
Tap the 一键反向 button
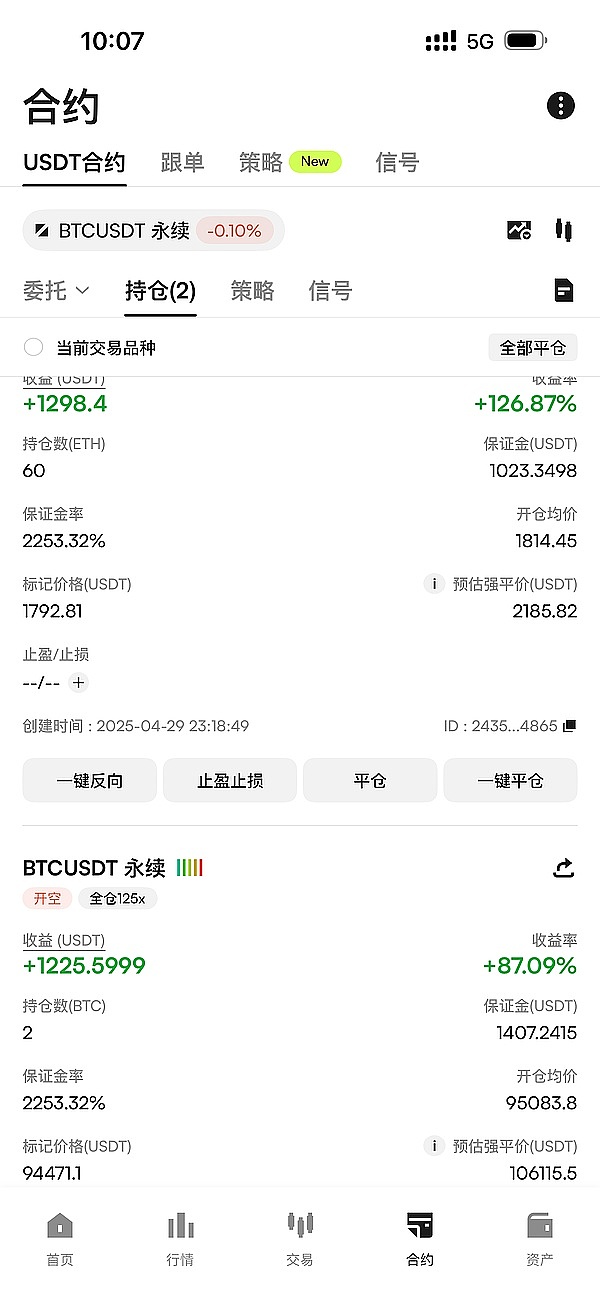pyautogui.click(x=90, y=781)
